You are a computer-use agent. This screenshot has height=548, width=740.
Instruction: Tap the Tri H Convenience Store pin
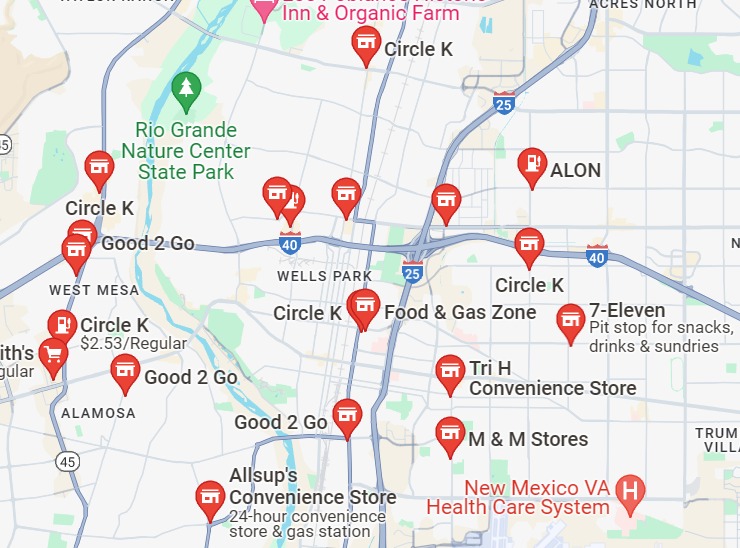tap(450, 372)
